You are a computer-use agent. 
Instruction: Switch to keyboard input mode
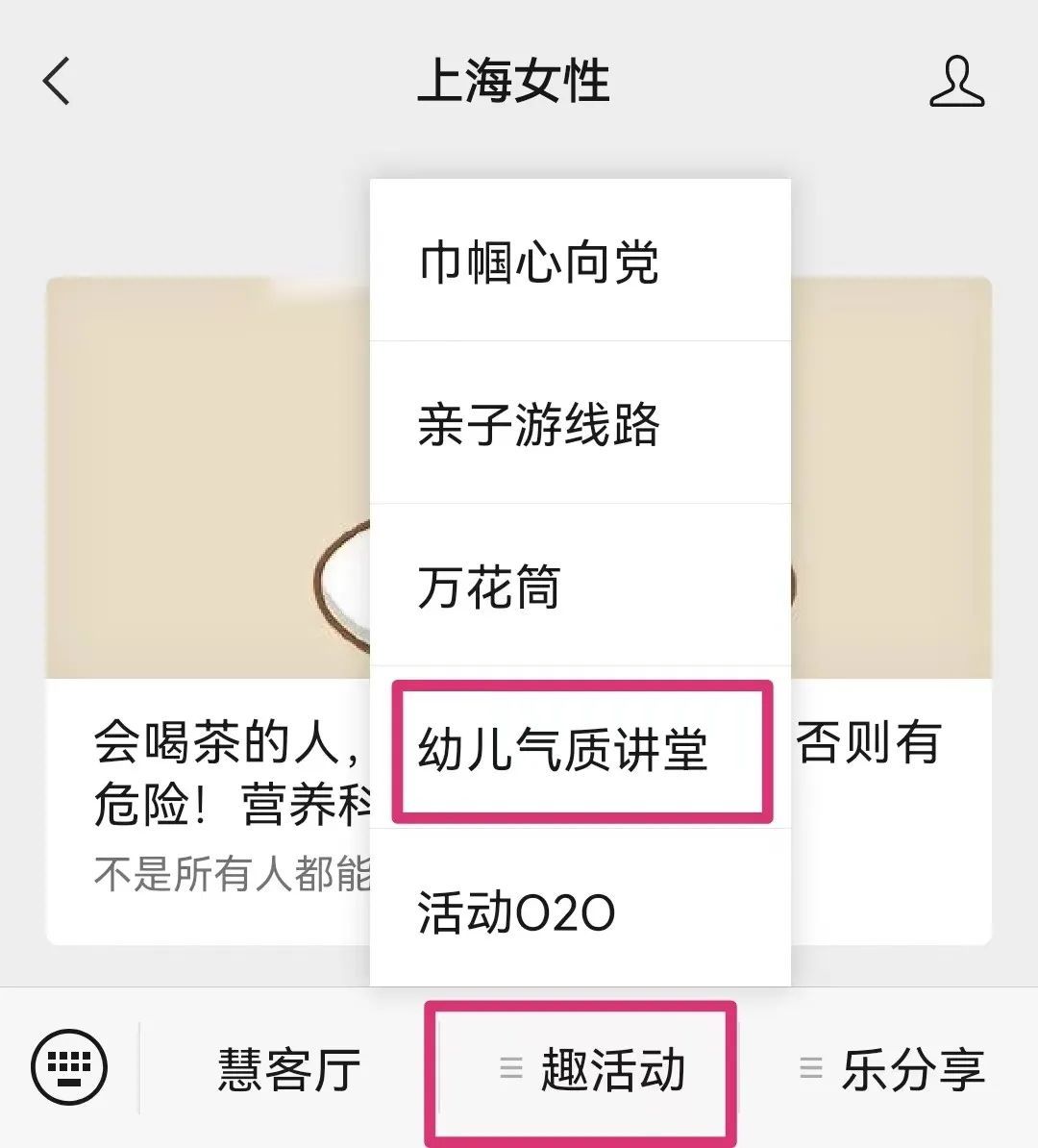69,1067
